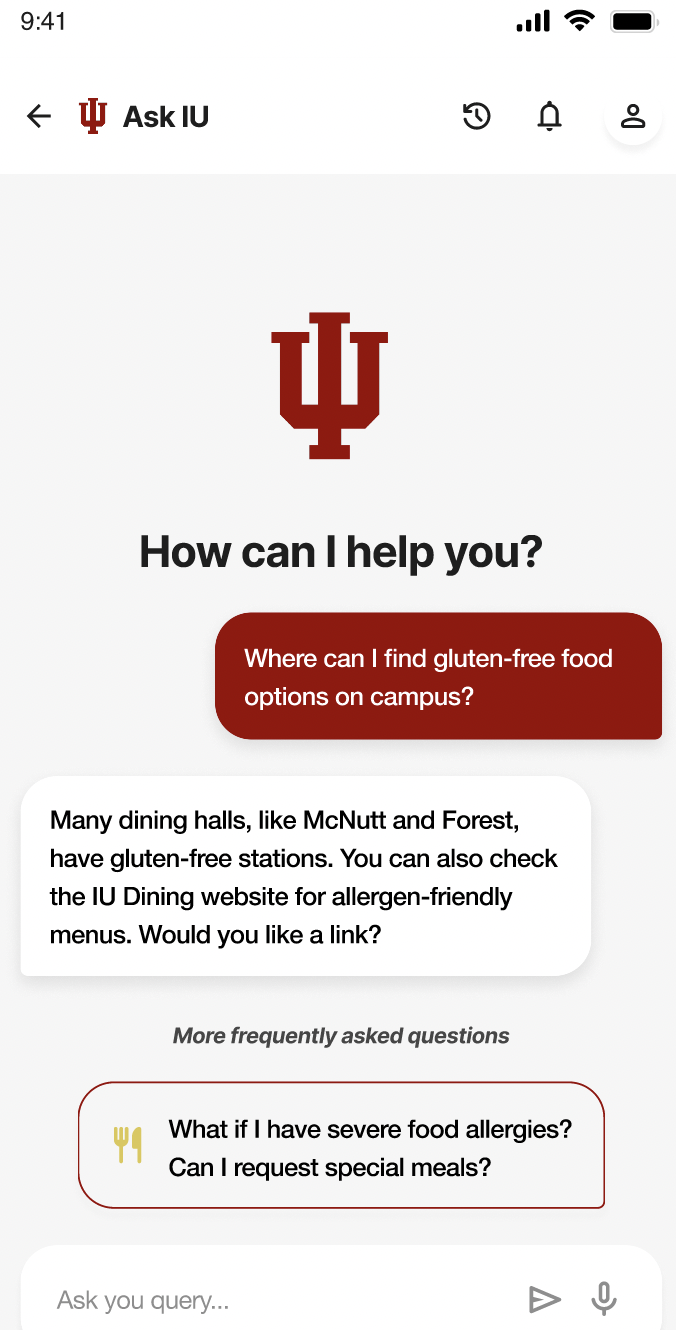This screenshot has height=1330, width=676.
Task: Send the query with the arrow icon
Action: 544,1300
